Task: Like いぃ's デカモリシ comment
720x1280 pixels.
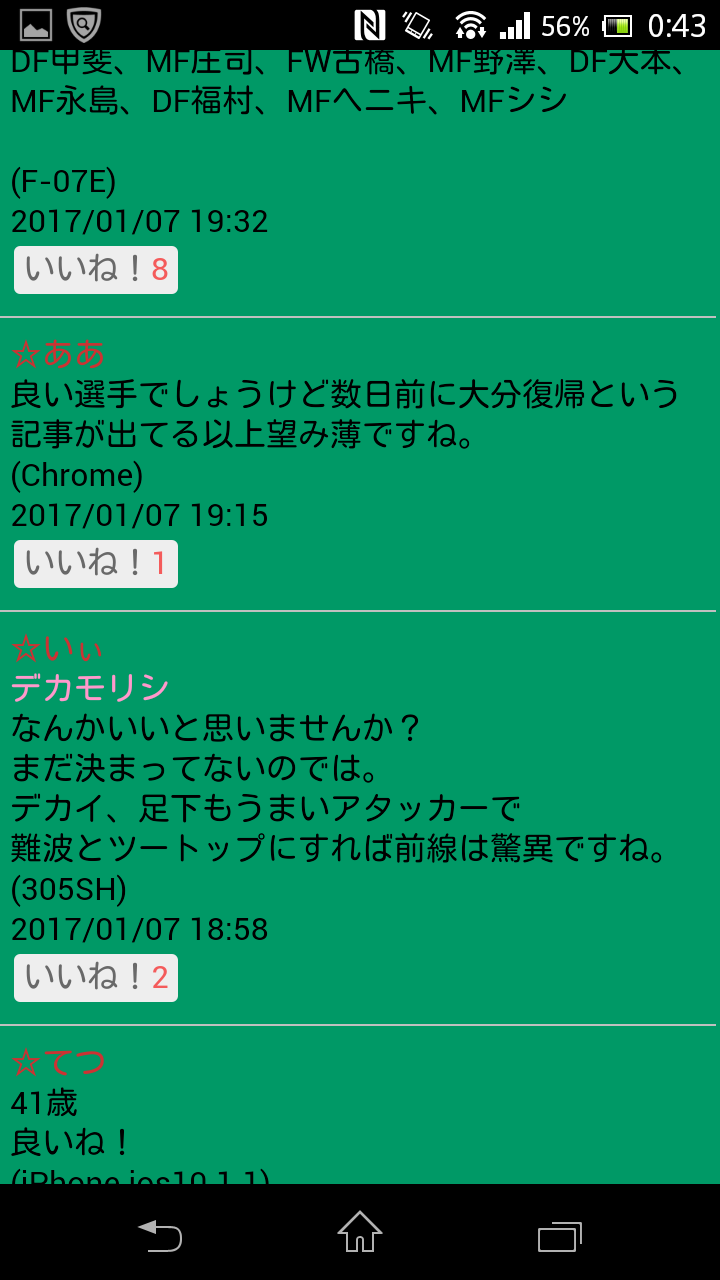Action: click(x=95, y=978)
